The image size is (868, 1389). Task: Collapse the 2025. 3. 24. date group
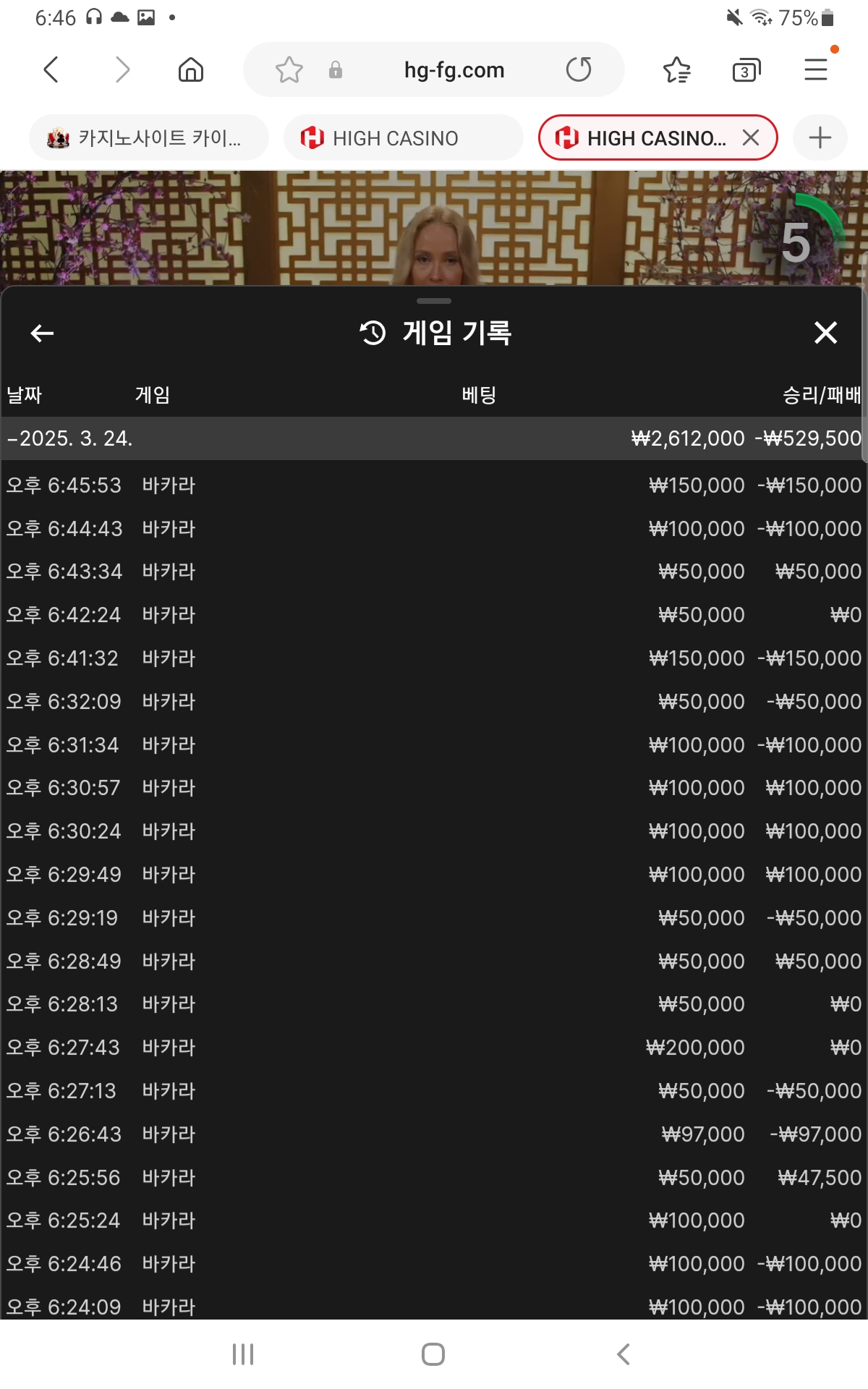click(x=70, y=438)
